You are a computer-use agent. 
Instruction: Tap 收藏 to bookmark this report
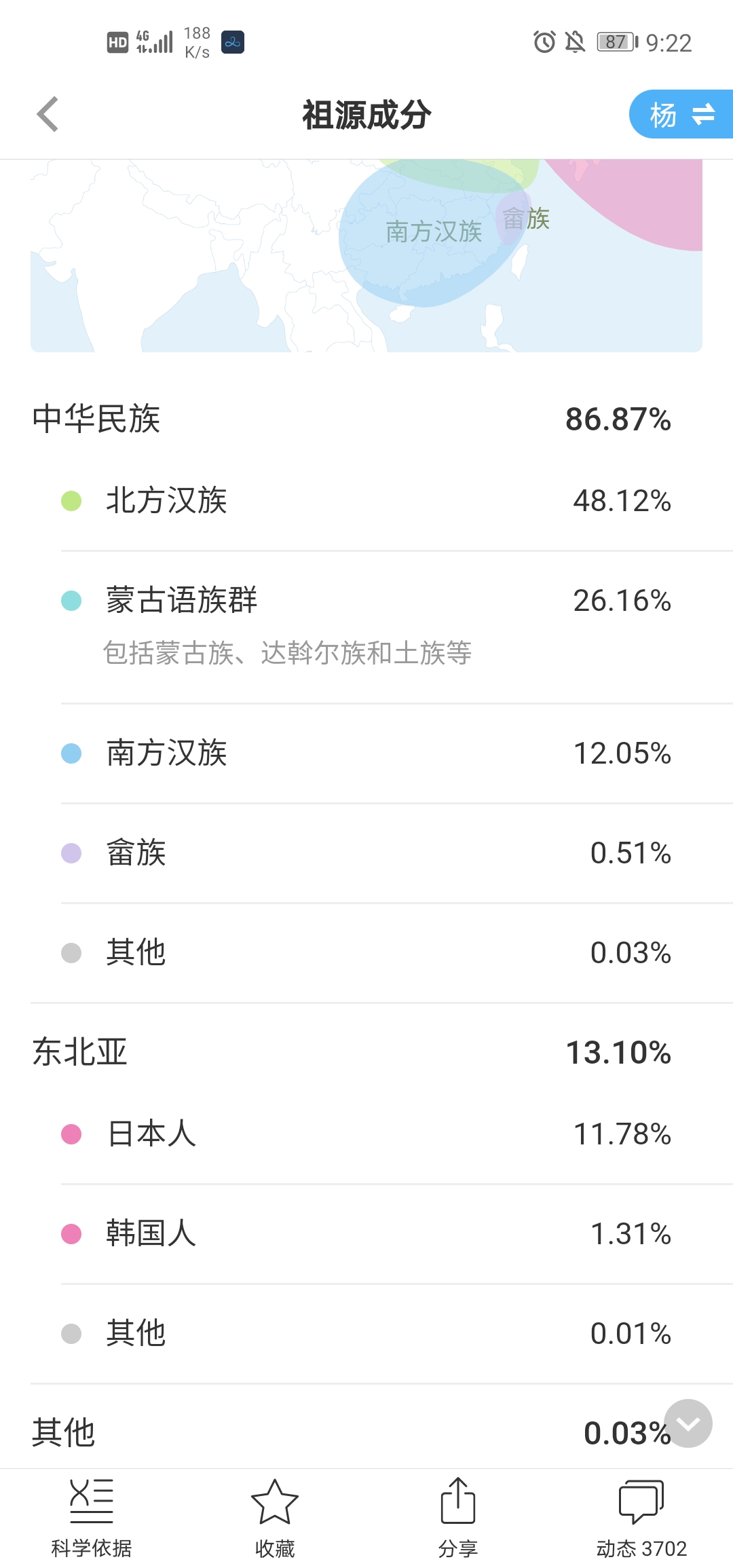click(275, 1519)
